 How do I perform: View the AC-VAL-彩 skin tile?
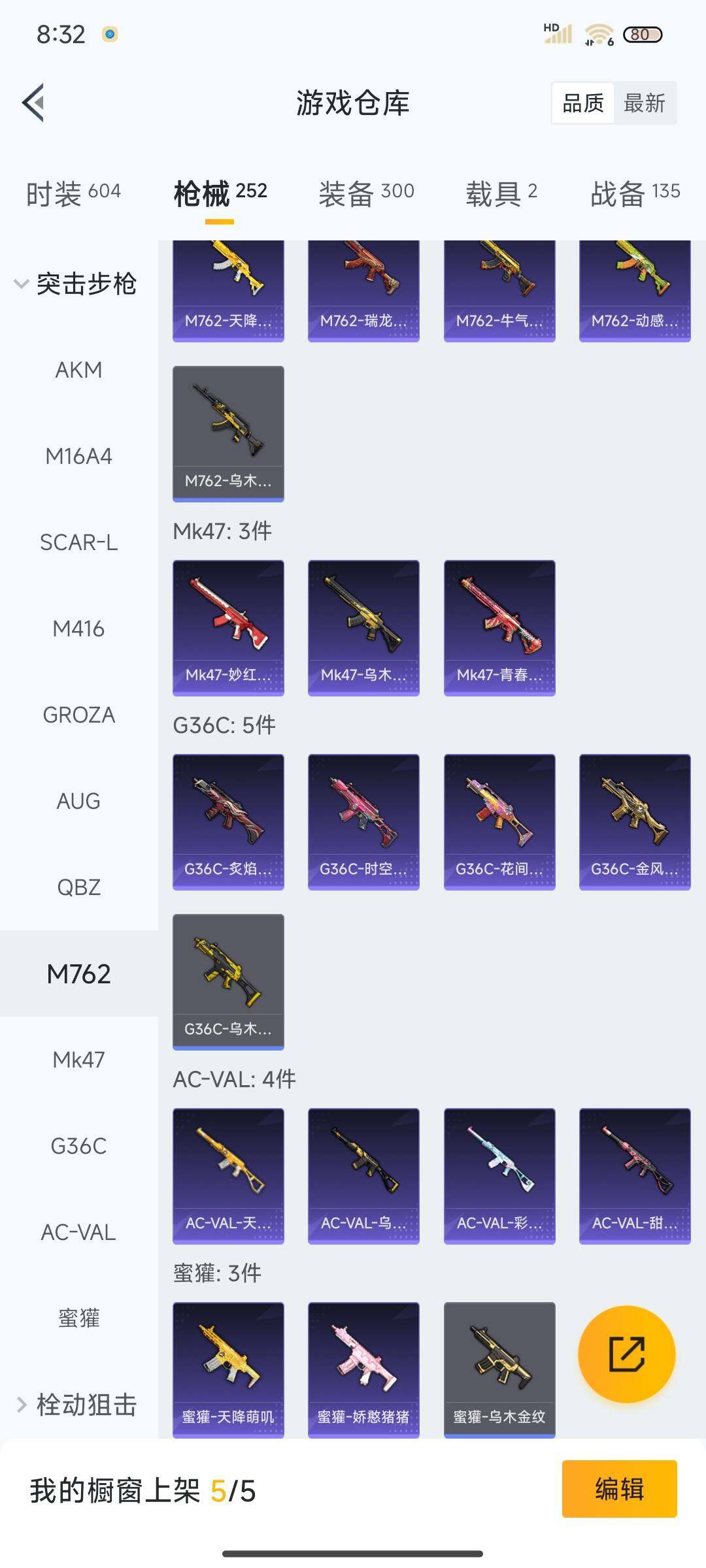pyautogui.click(x=499, y=1175)
